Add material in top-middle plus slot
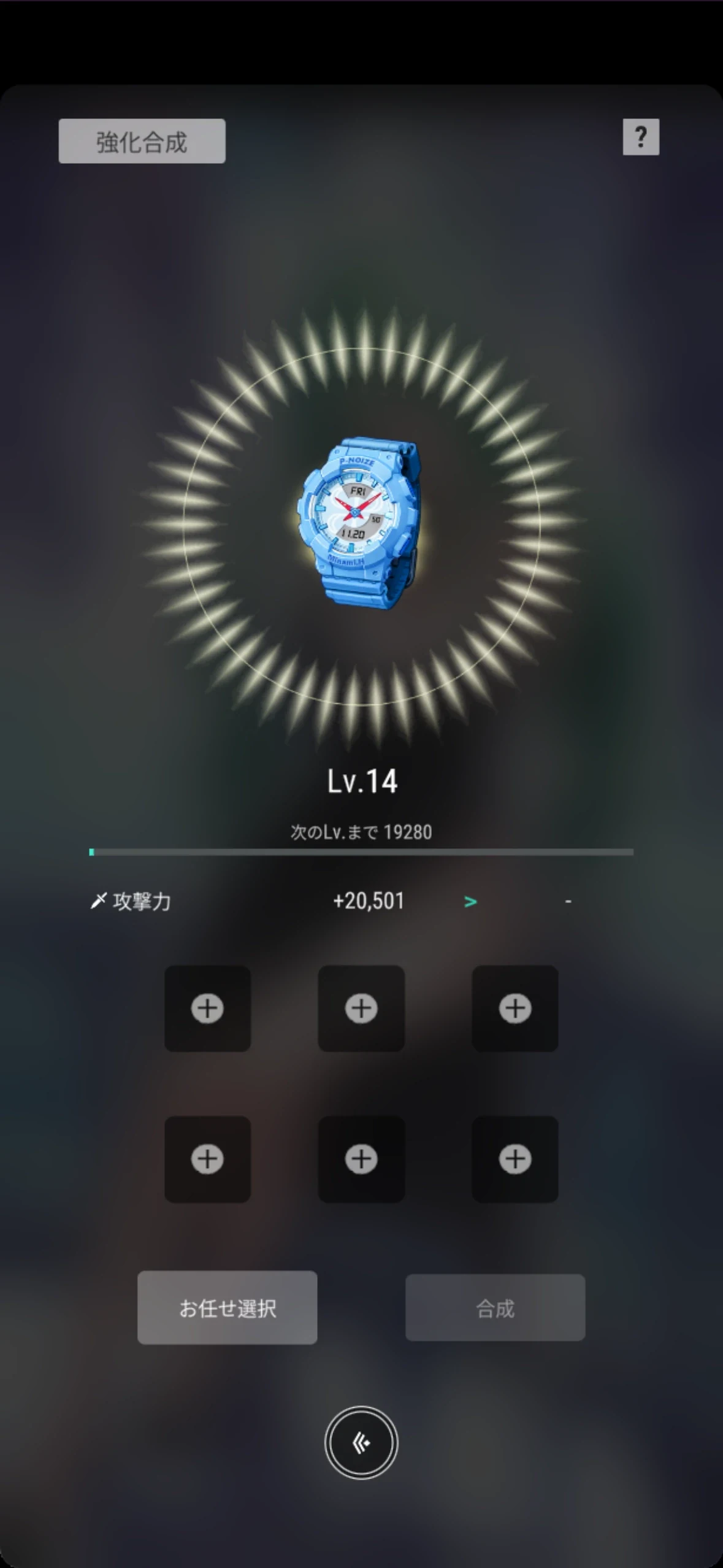The image size is (723, 1568). click(x=361, y=1009)
